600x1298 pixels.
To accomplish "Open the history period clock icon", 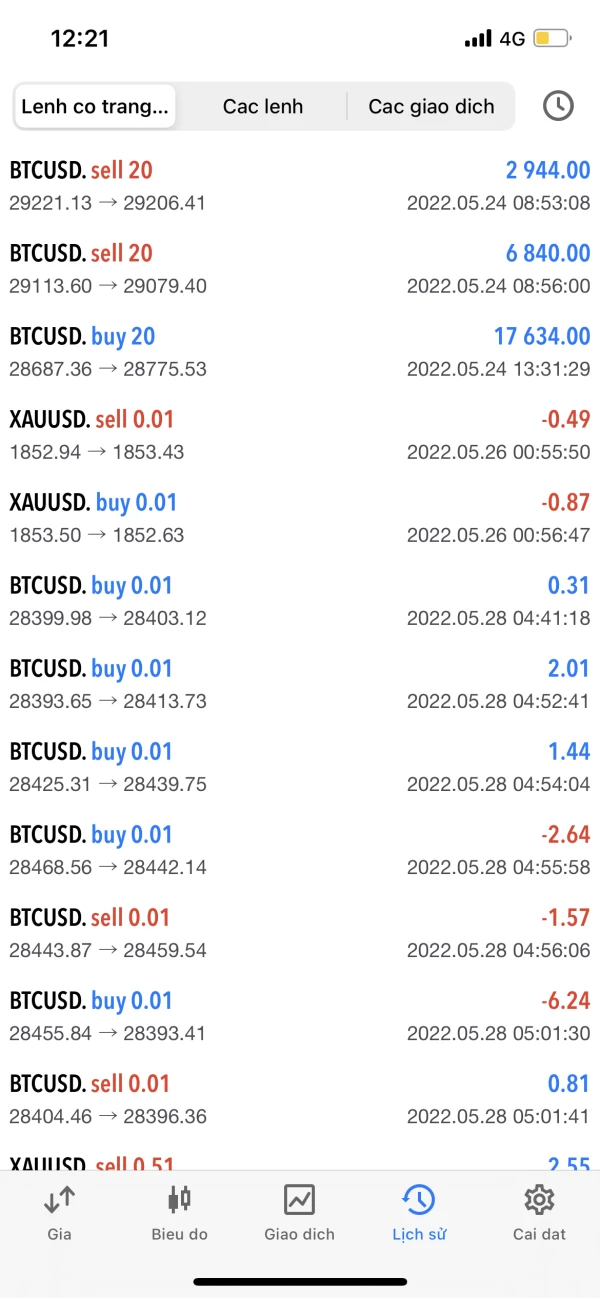I will click(558, 106).
